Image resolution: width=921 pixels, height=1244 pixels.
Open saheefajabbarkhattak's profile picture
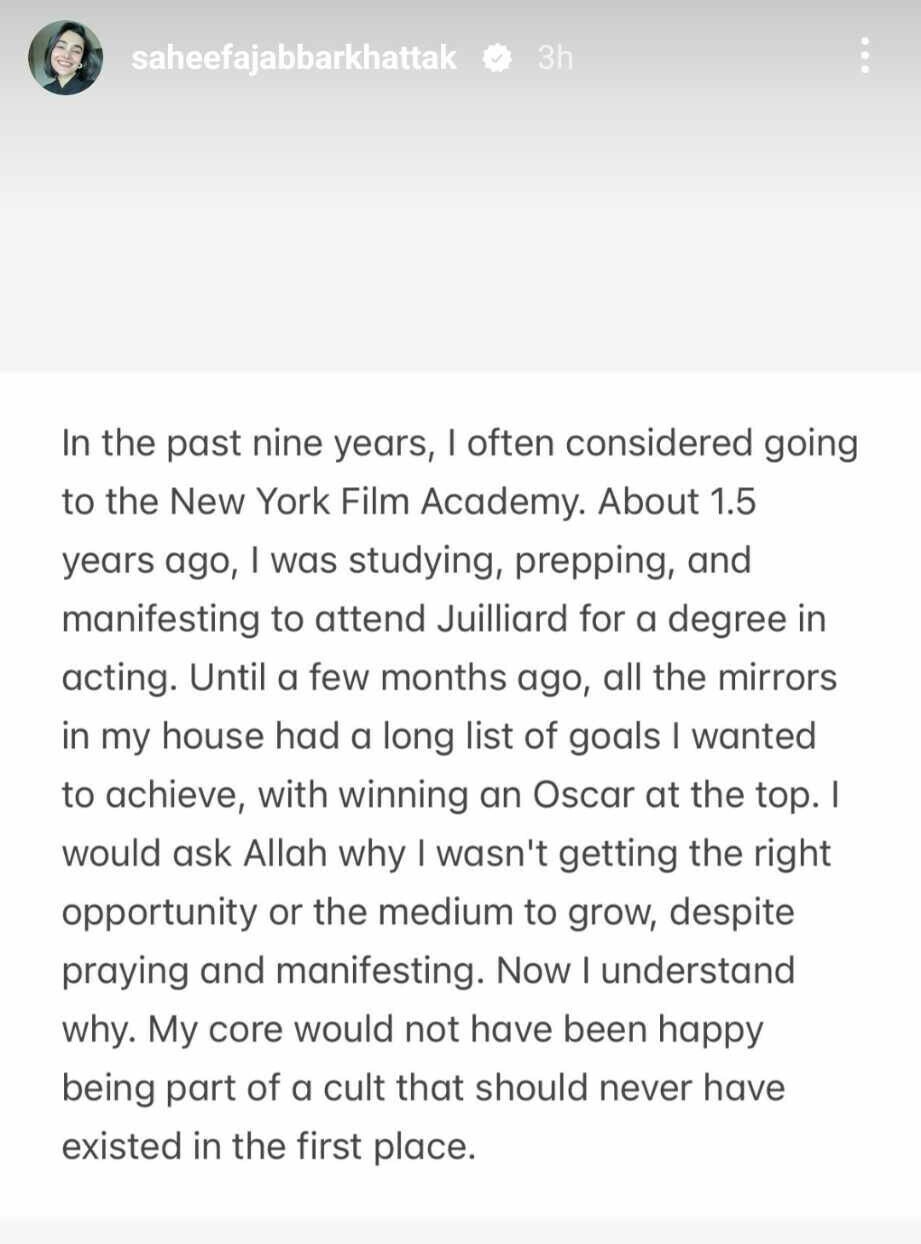pyautogui.click(x=65, y=58)
